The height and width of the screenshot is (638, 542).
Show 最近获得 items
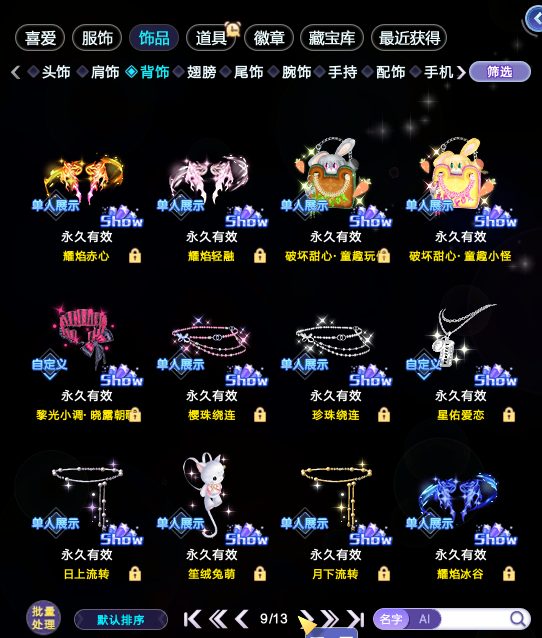tap(409, 38)
